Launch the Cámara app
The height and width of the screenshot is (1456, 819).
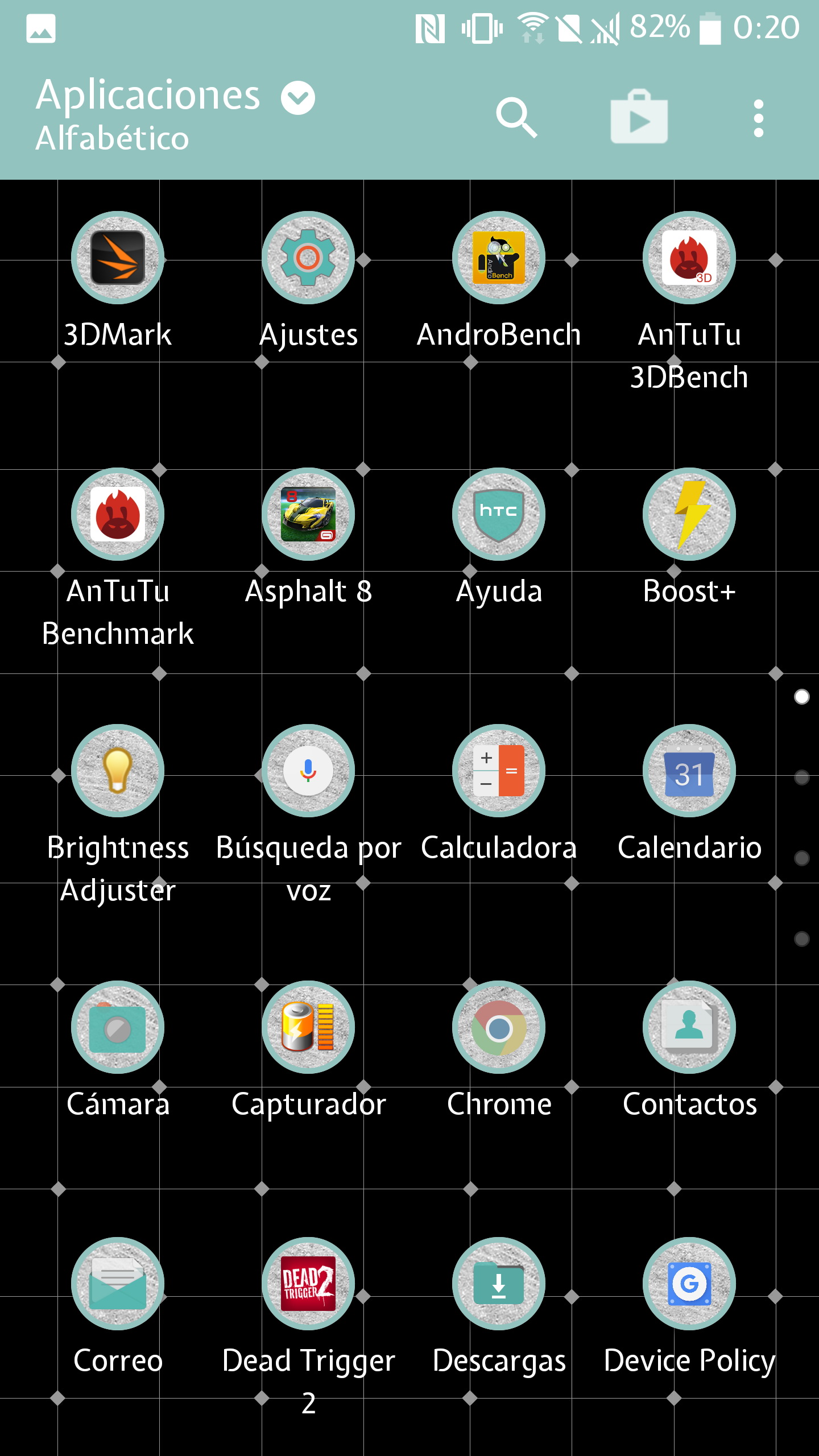(x=118, y=1027)
